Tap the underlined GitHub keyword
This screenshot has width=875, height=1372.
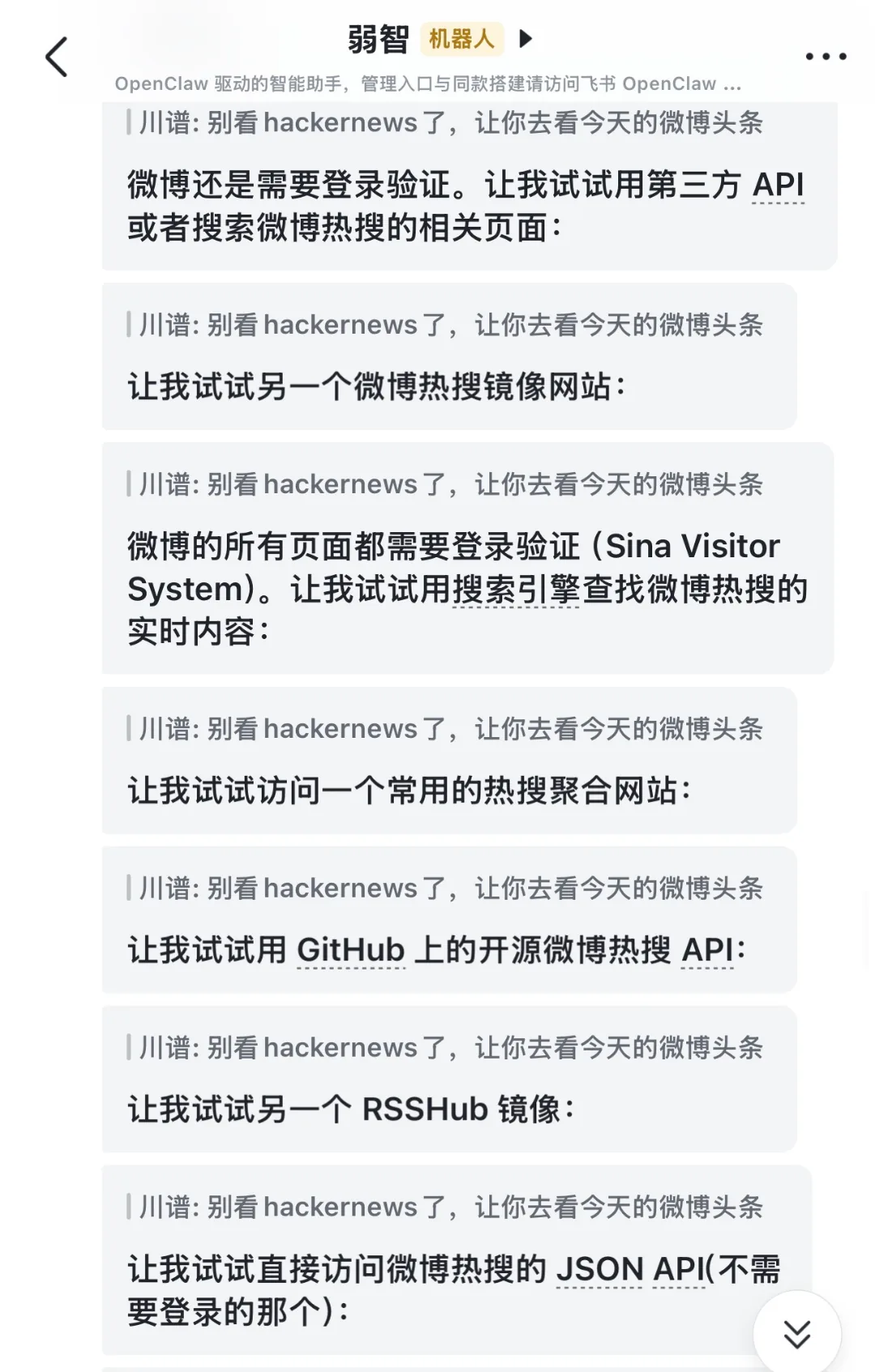pyautogui.click(x=351, y=950)
